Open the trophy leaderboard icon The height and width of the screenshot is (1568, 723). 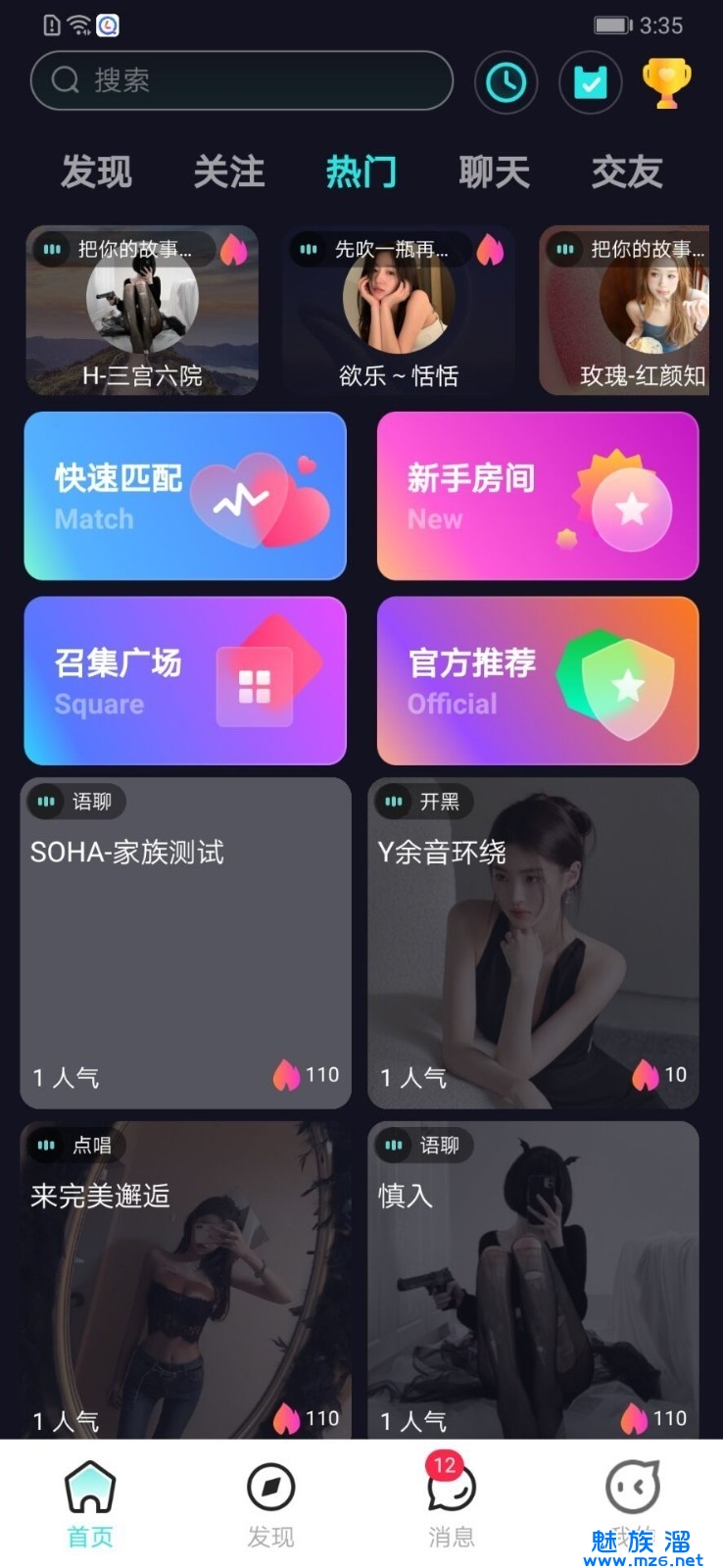(666, 82)
